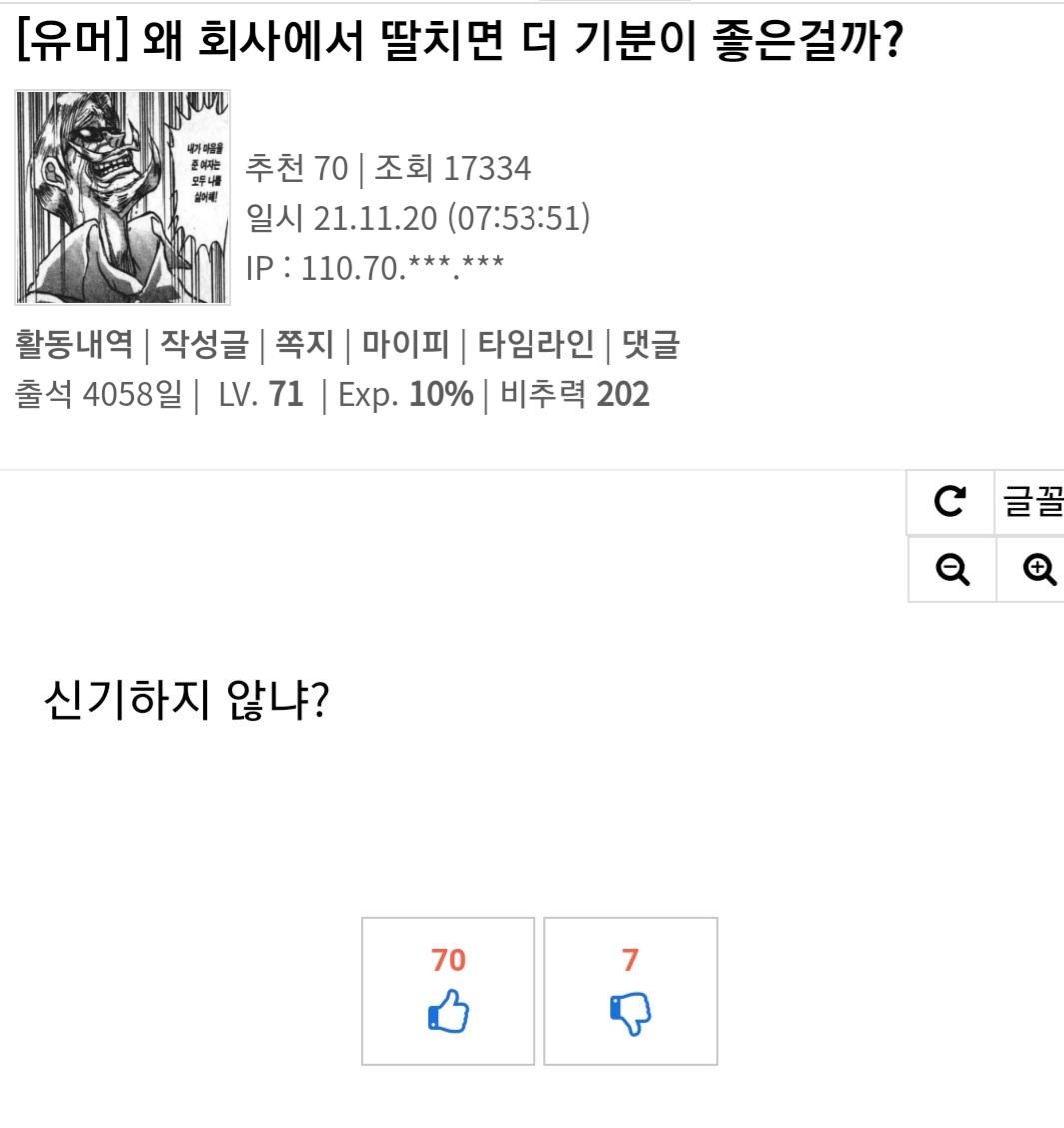Screen dimensions: 1064x1128
Task: Zoom out the text size
Action: tap(952, 569)
